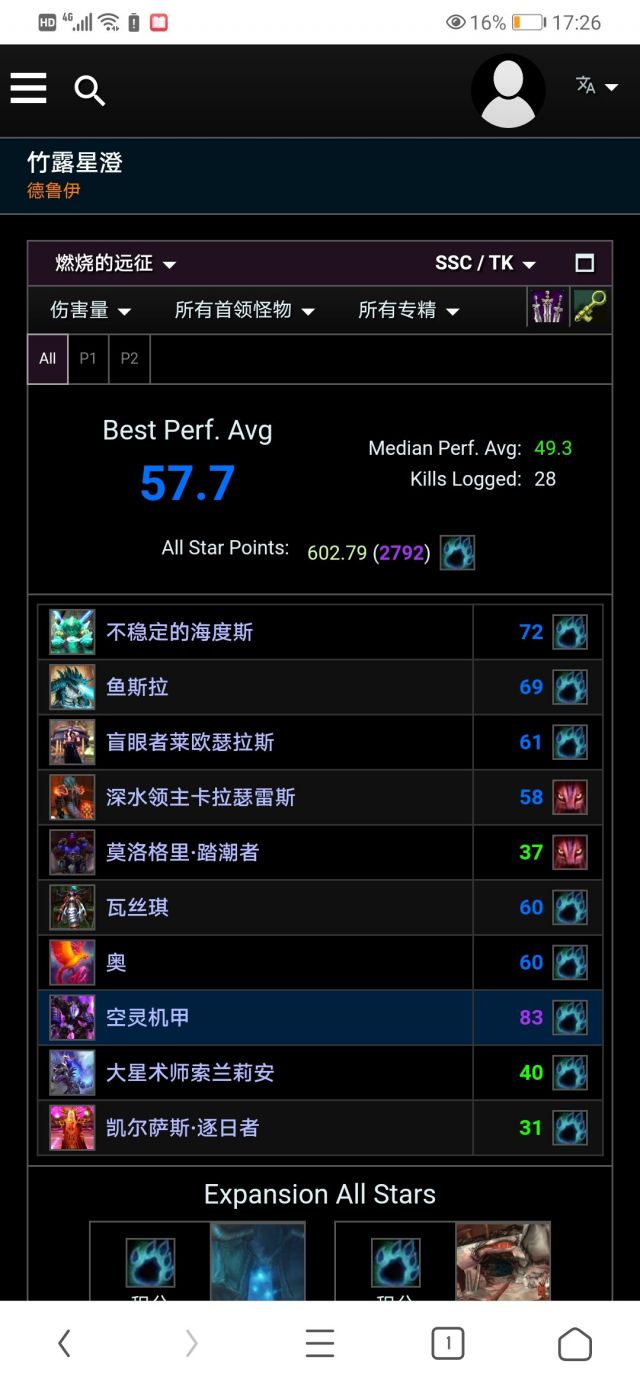Toggle the window icon beside SSC / TK
Image resolution: width=640 pixels, height=1386 pixels.
pos(585,264)
